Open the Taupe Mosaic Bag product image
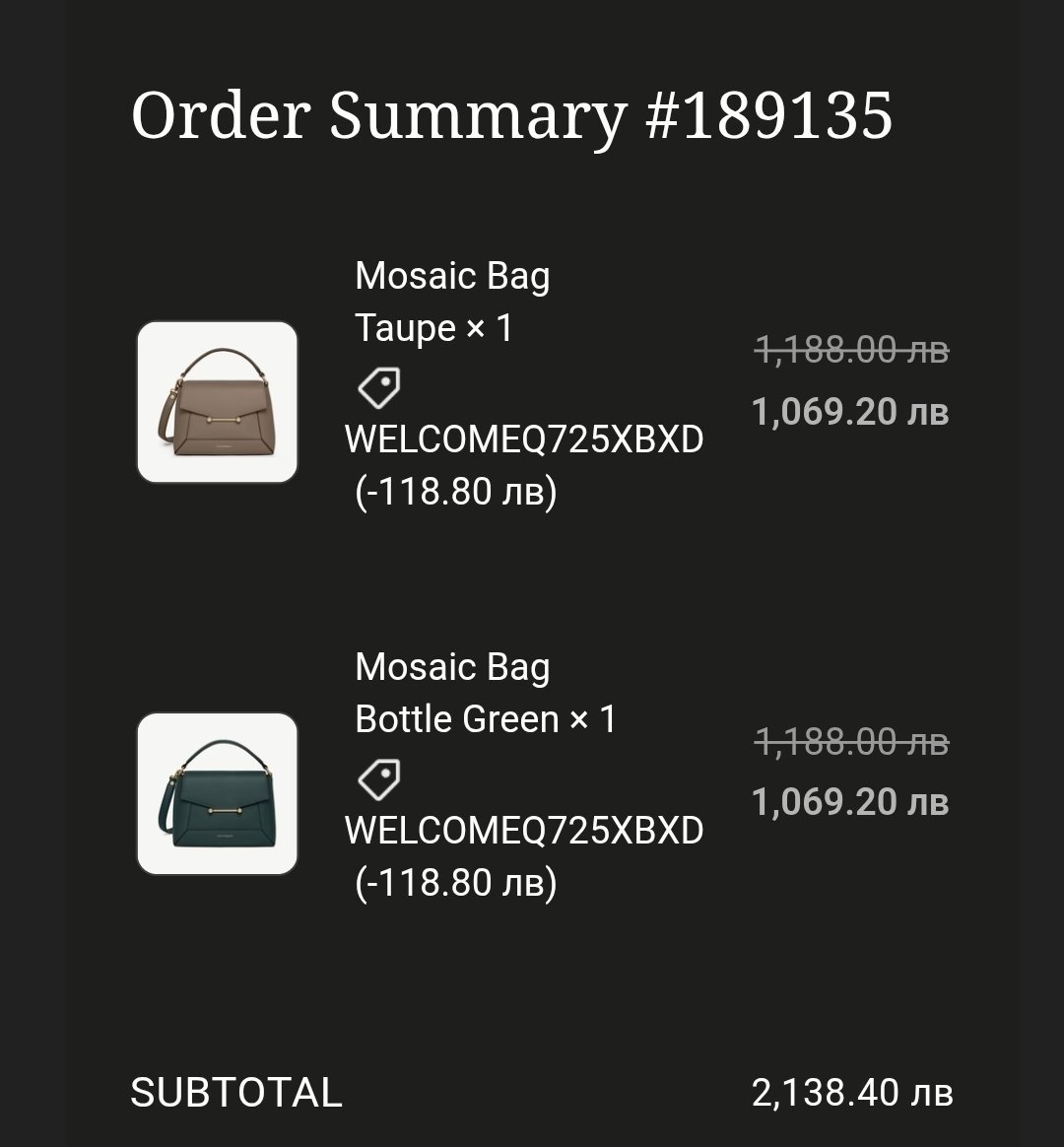1064x1147 pixels. tap(217, 402)
